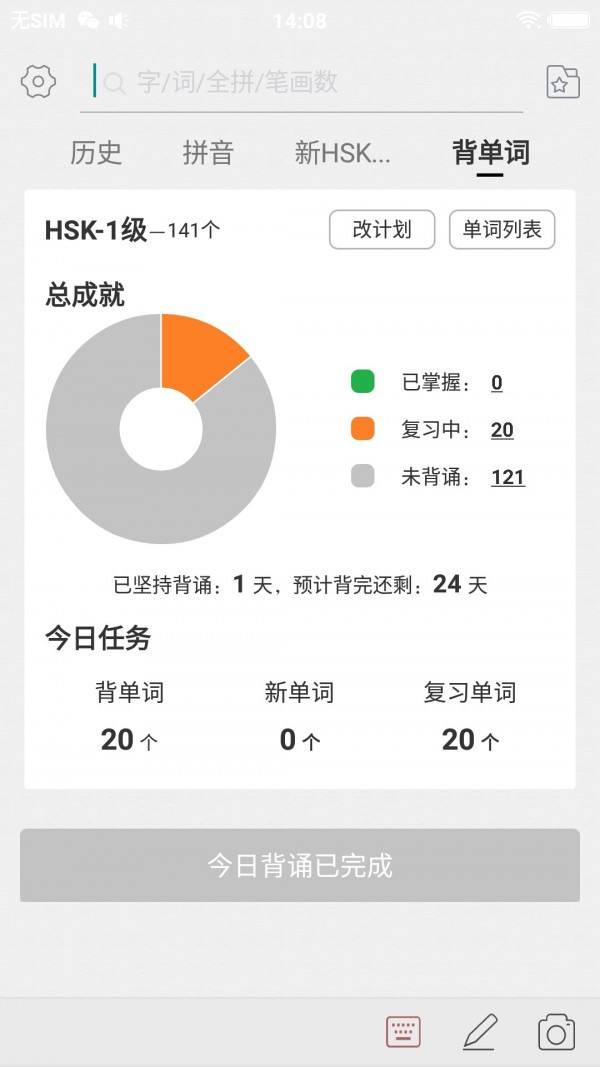600x1067 pixels.
Task: Switch to the 新HSK tab
Action: point(342,153)
